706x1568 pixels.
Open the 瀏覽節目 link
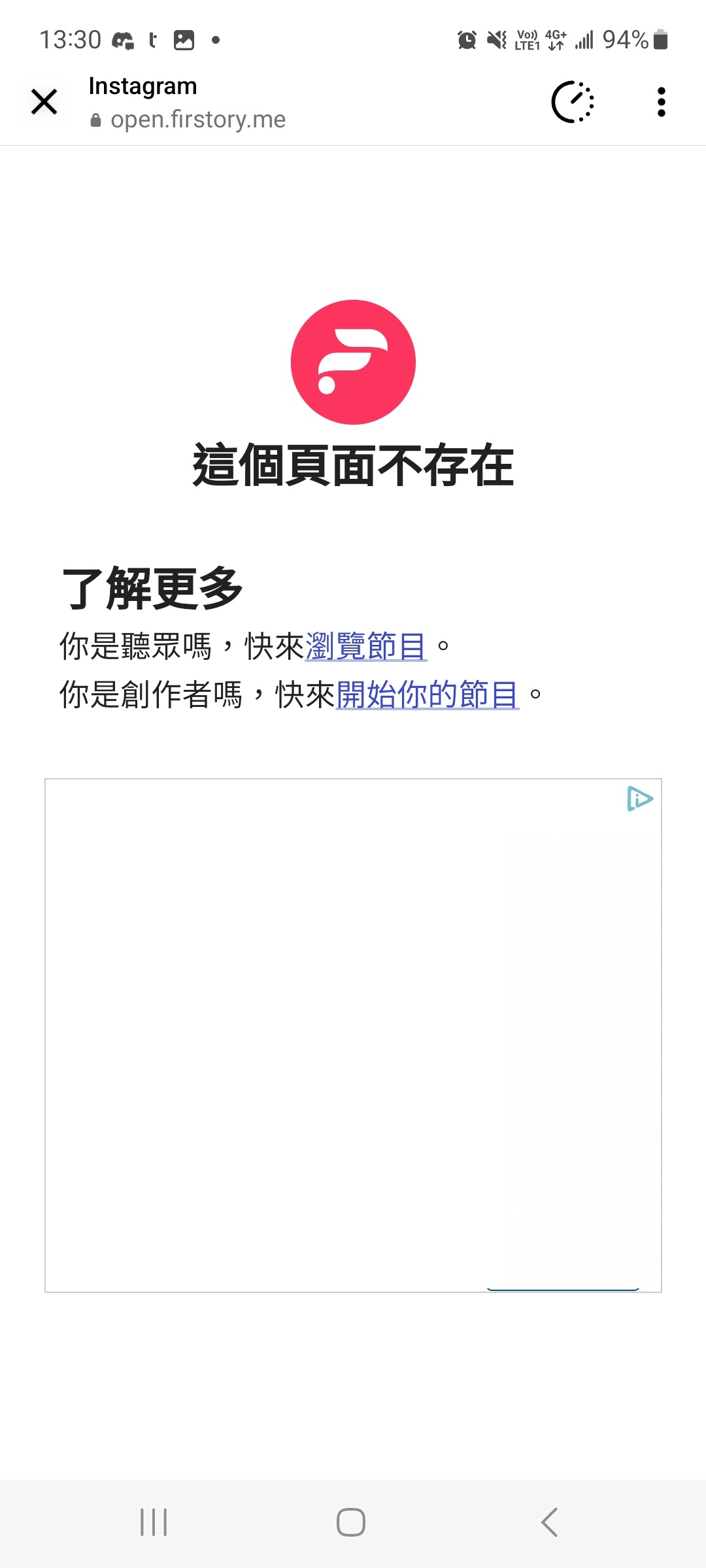(366, 646)
